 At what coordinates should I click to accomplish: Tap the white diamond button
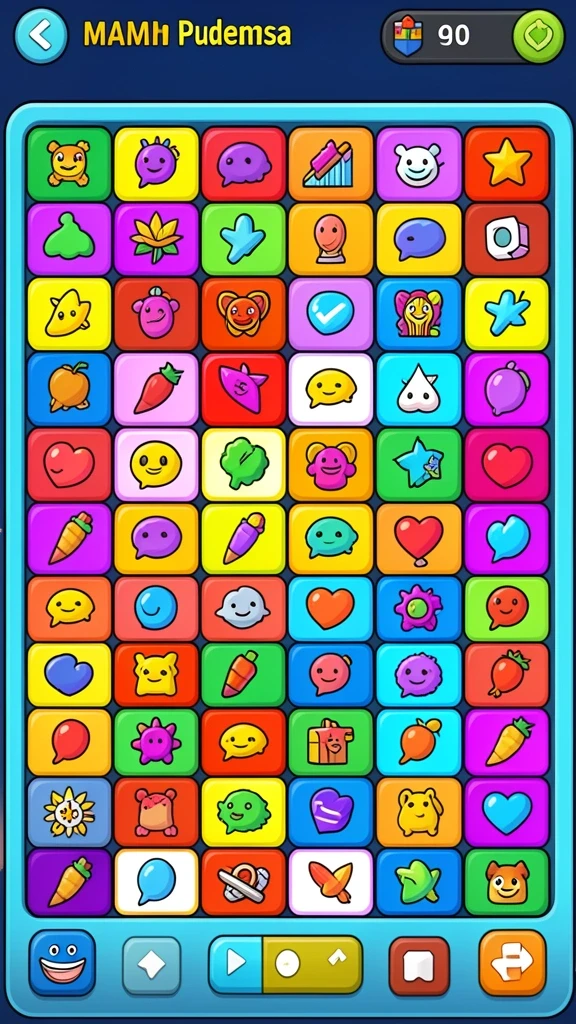152,965
